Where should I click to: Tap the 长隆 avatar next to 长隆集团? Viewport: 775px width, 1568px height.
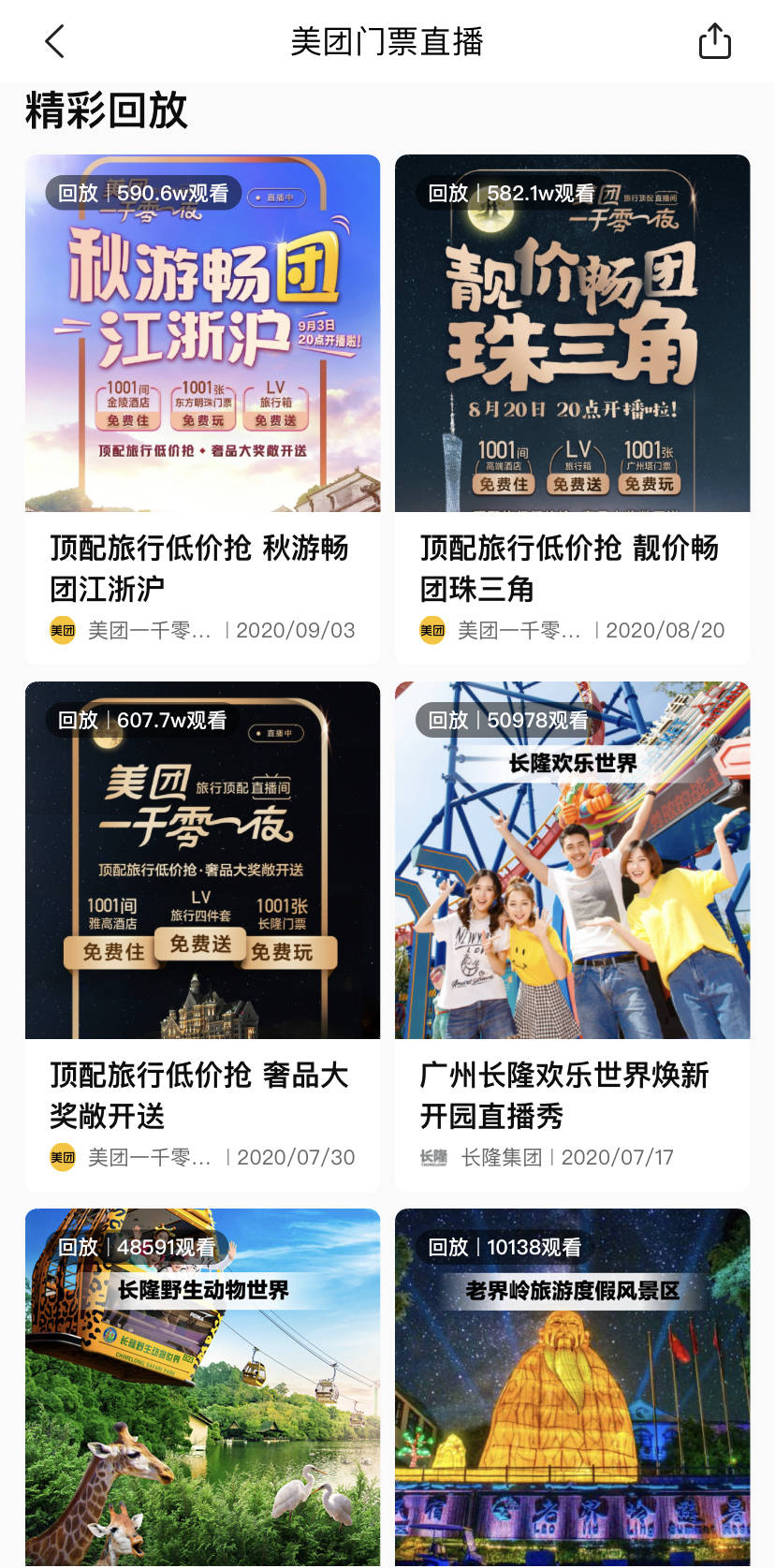point(432,1156)
